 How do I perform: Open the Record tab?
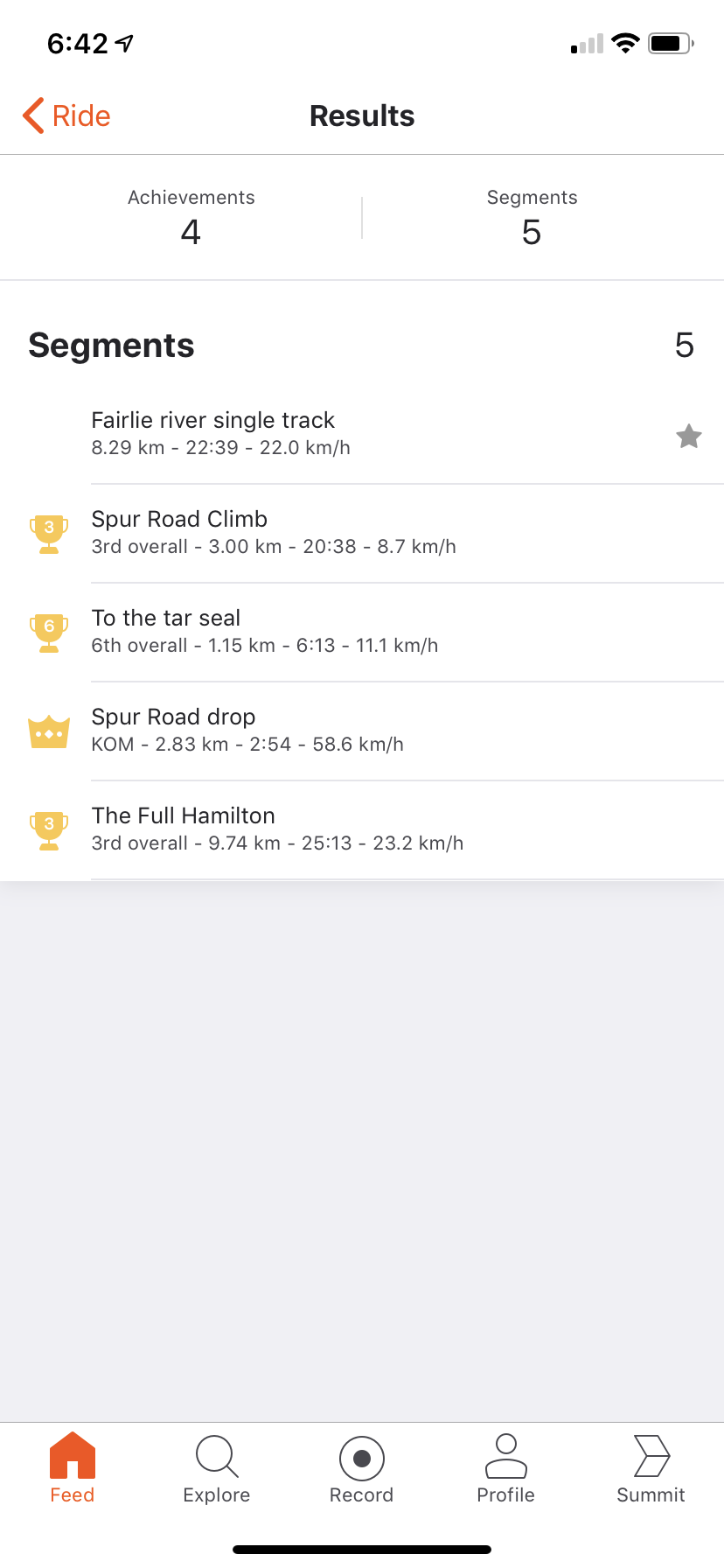[361, 1470]
